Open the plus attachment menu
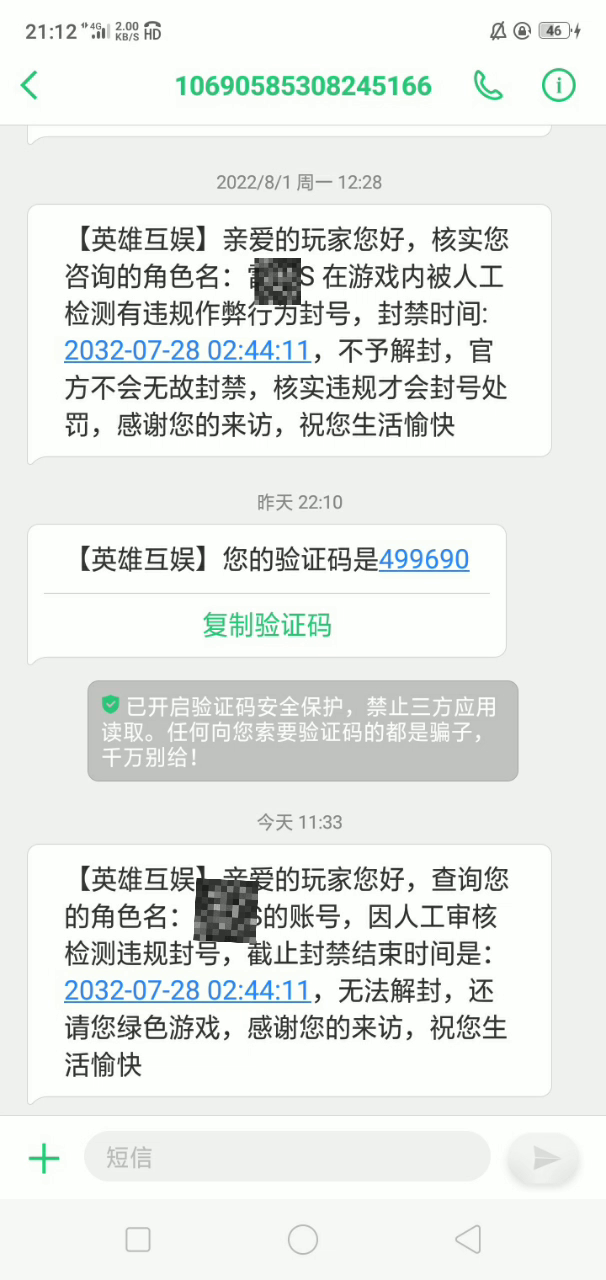Screen dimensions: 606x1280 pos(44,1158)
